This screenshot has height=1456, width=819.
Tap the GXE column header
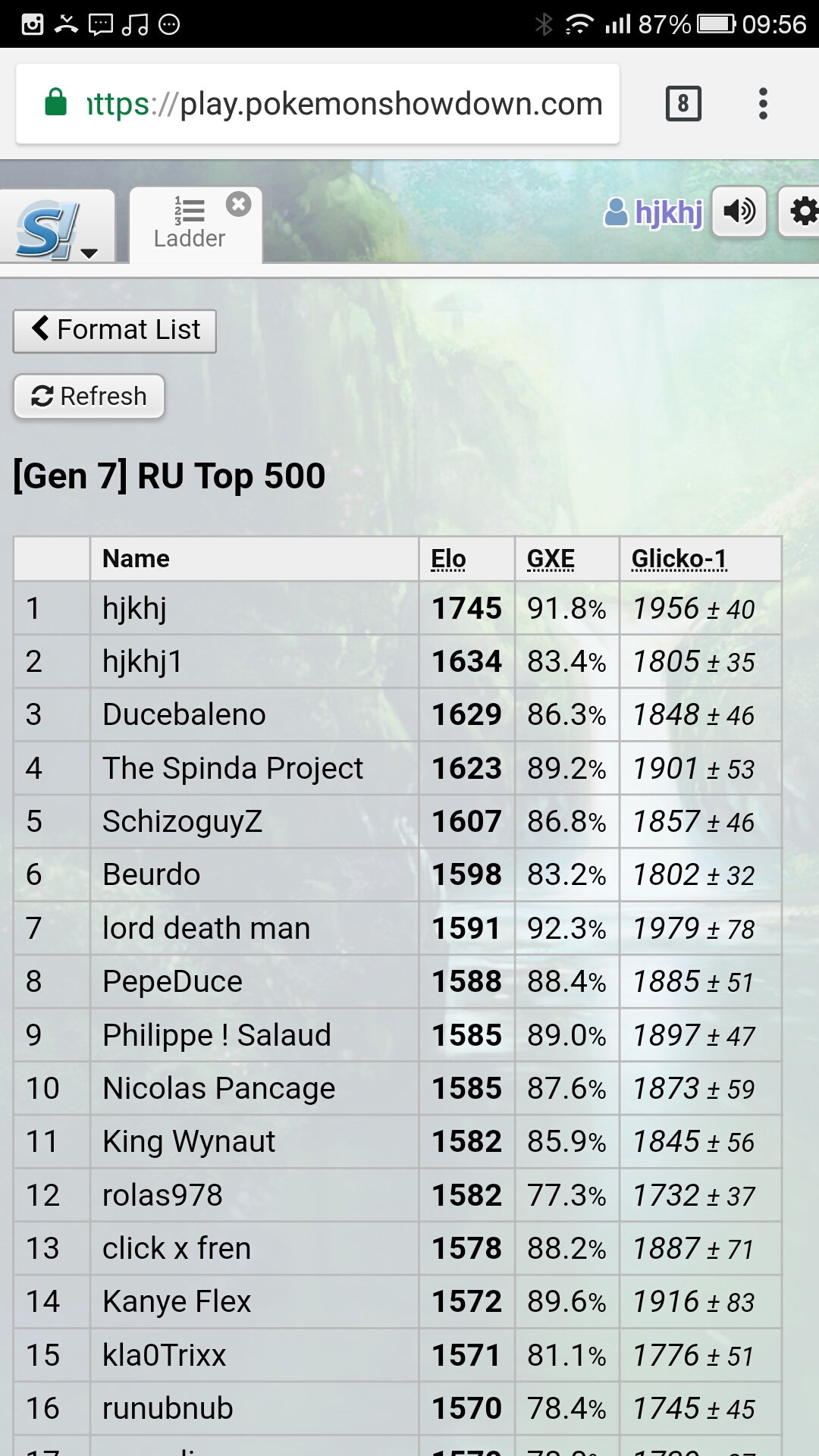[551, 559]
